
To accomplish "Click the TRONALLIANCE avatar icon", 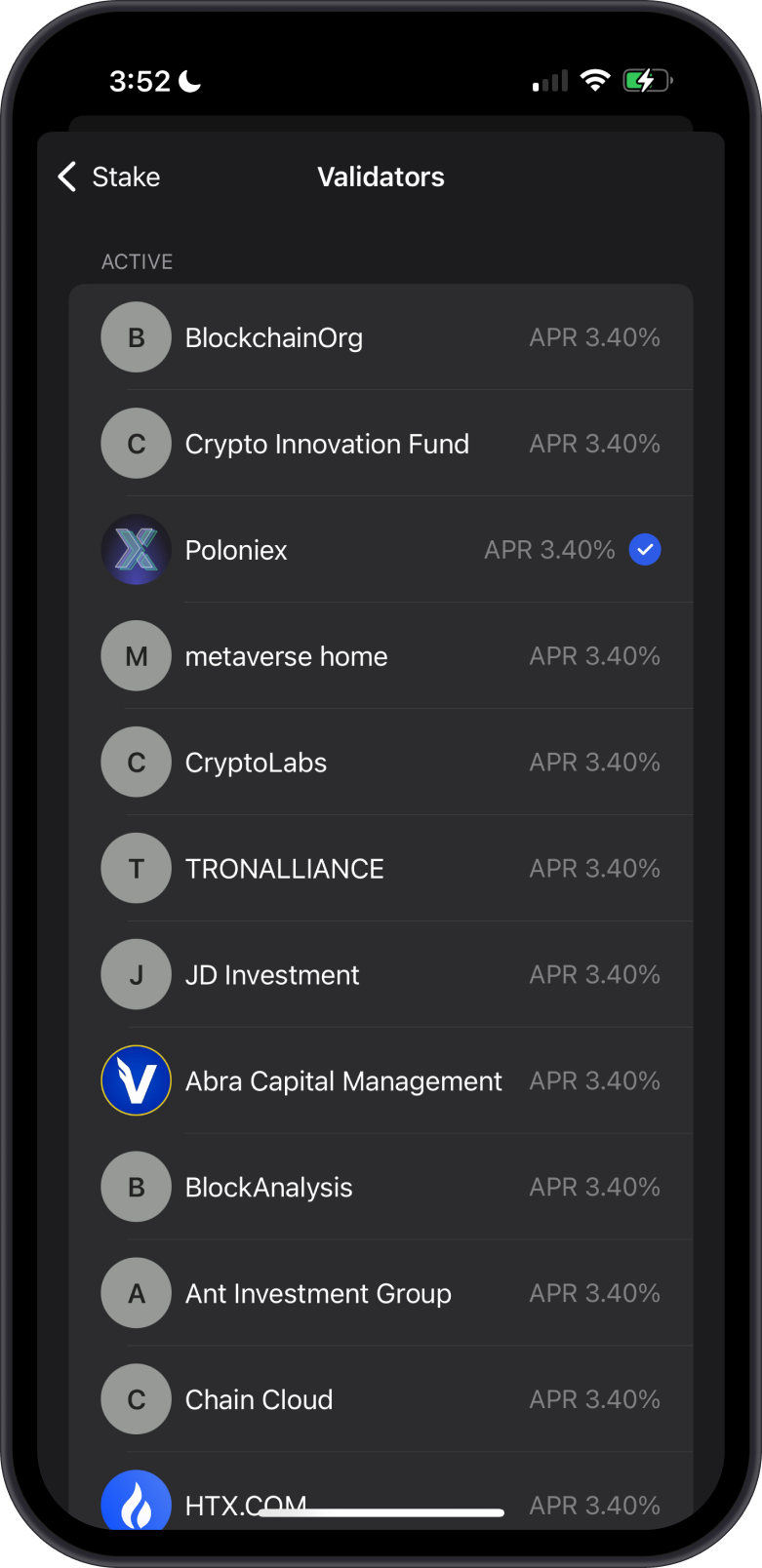I will (x=136, y=868).
